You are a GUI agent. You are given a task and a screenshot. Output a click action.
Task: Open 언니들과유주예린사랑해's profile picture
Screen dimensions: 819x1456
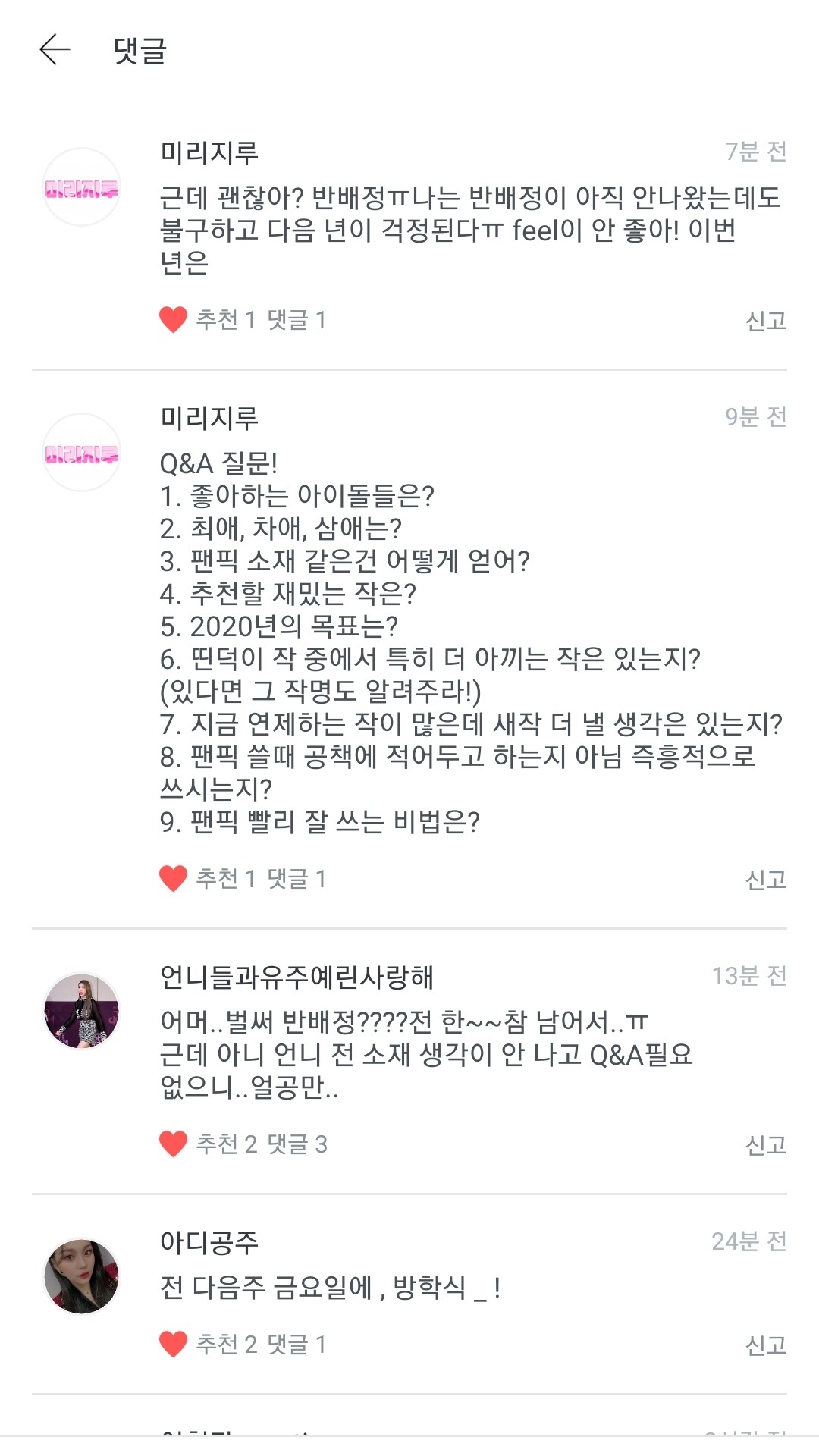coord(81,1011)
